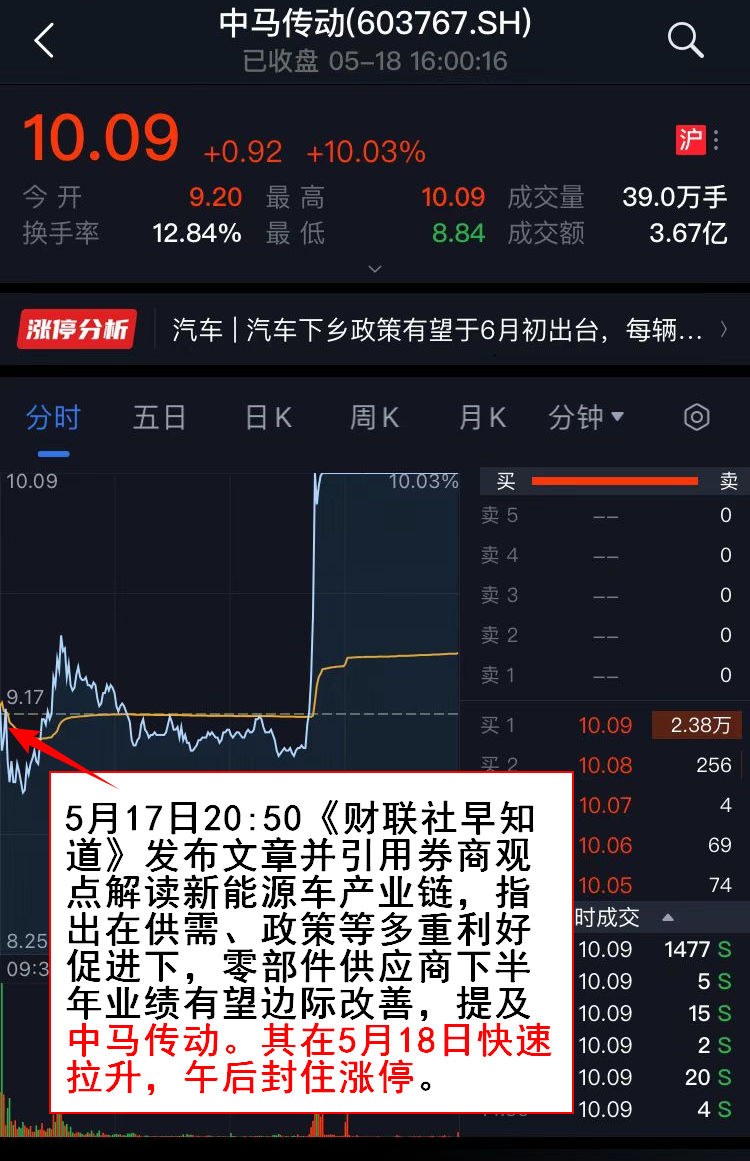Screen dimensions: 750x1161
Task: Open the 分钟 interval dropdown
Action: 586,417
